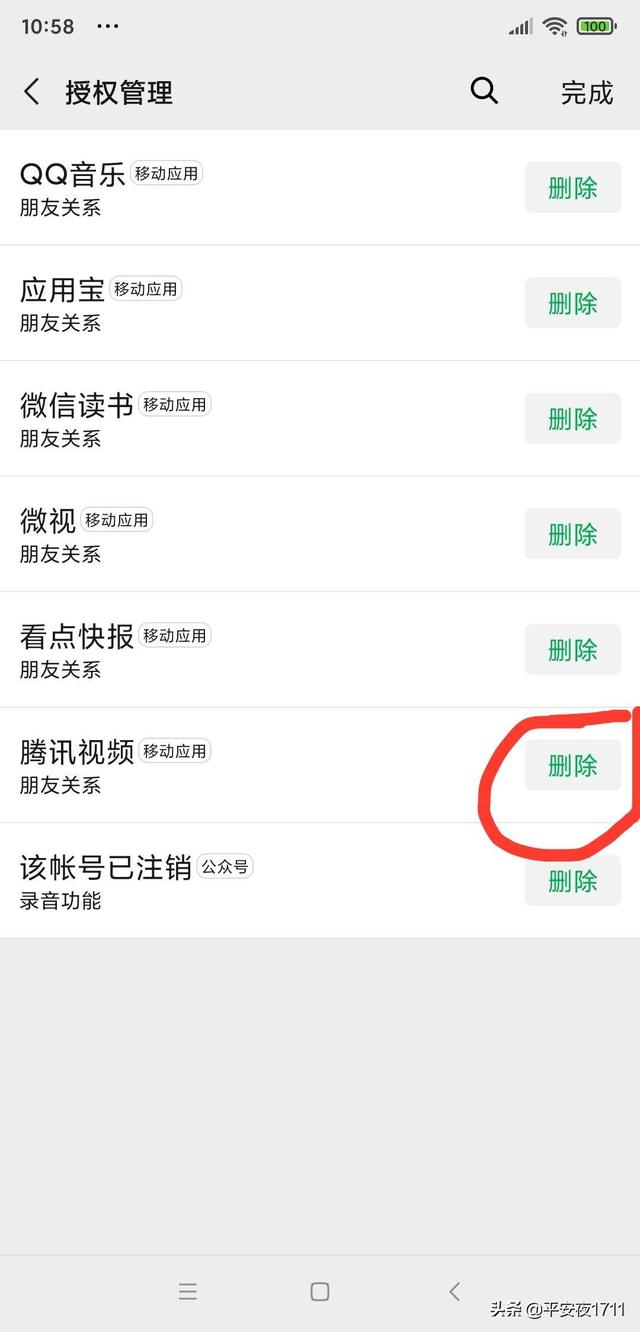The image size is (640, 1332).
Task: Go back from 授权管理 page
Action: [32, 92]
